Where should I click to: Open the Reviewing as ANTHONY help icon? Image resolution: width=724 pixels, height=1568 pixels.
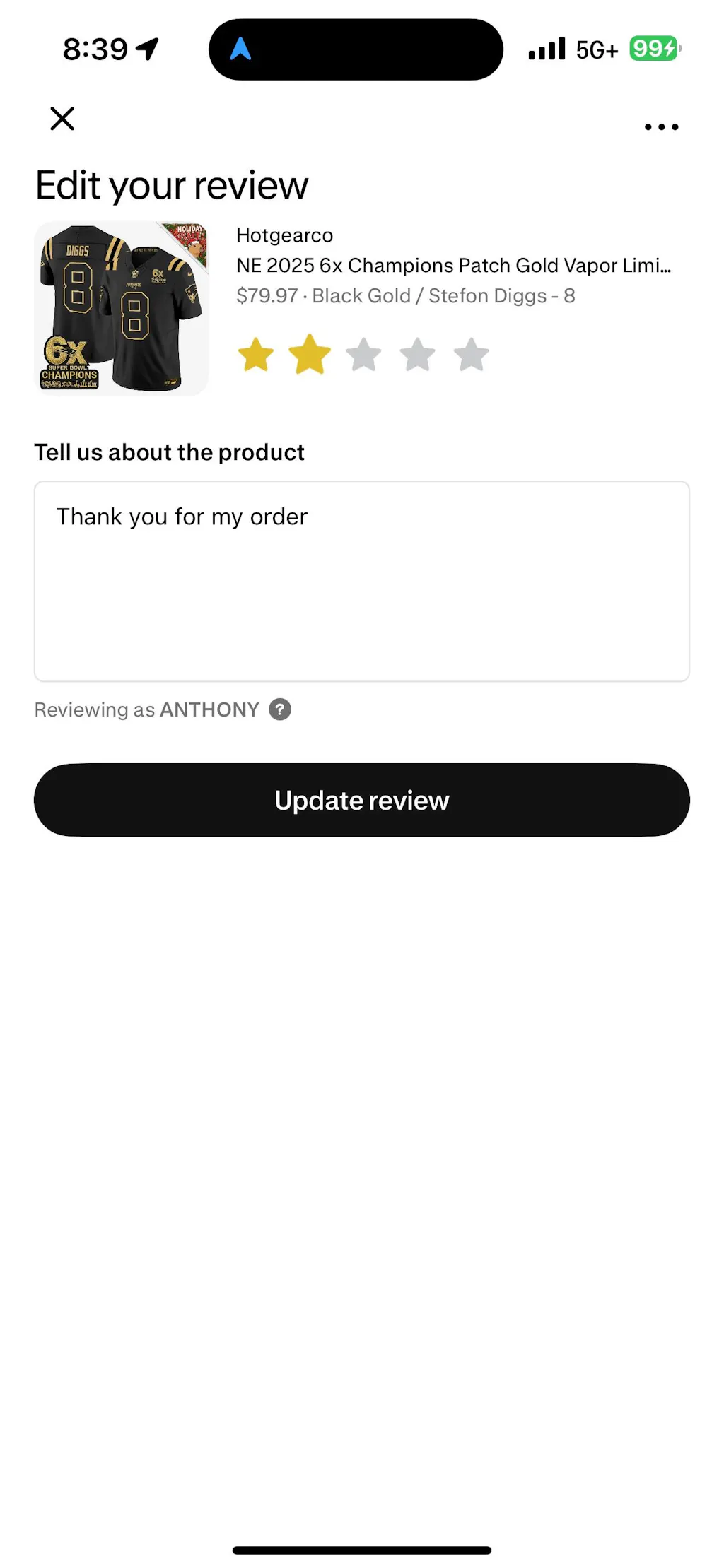(280, 709)
